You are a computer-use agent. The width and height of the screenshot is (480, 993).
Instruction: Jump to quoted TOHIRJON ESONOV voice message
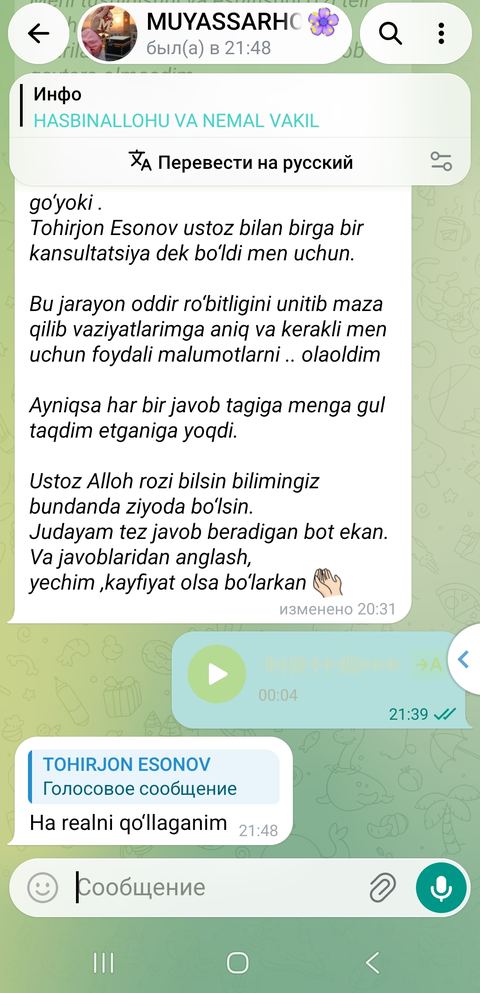[153, 776]
